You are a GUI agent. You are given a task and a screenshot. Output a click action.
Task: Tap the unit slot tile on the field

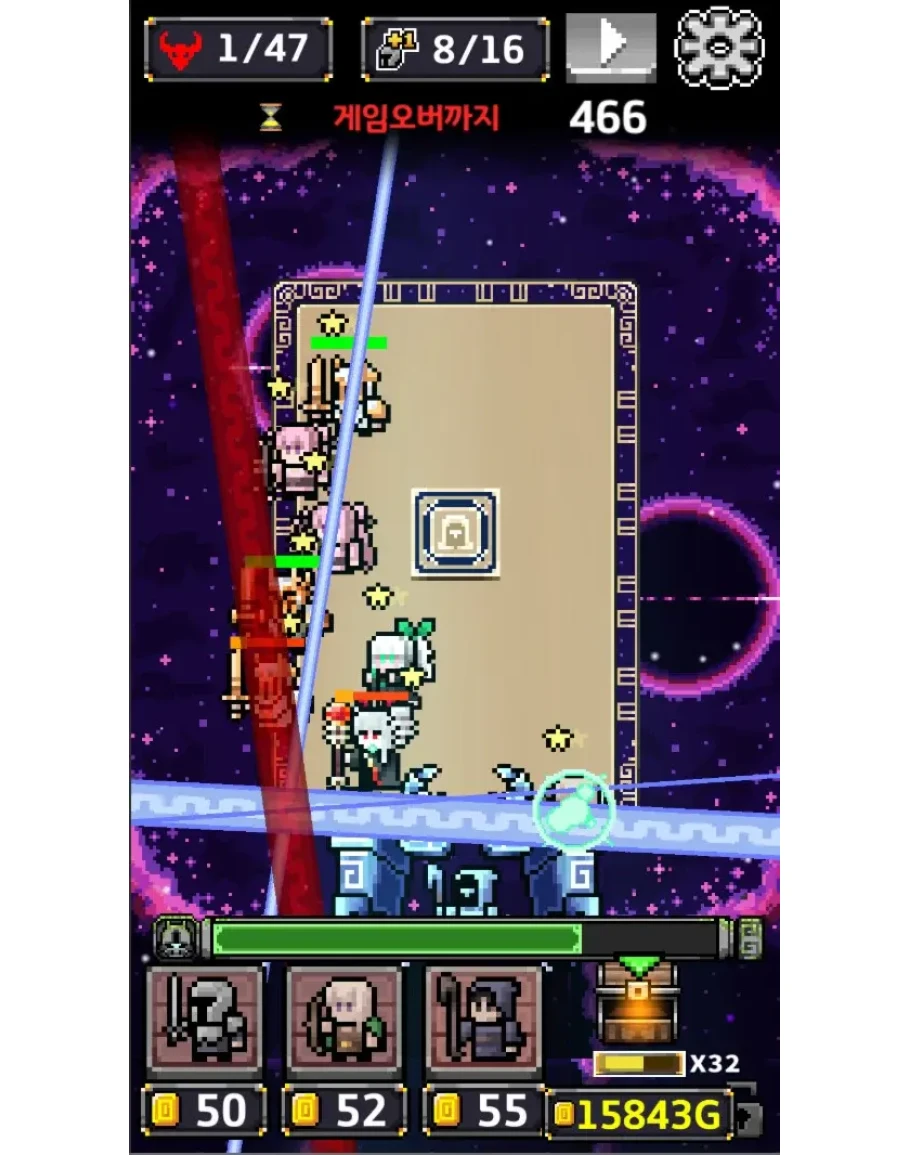[455, 533]
